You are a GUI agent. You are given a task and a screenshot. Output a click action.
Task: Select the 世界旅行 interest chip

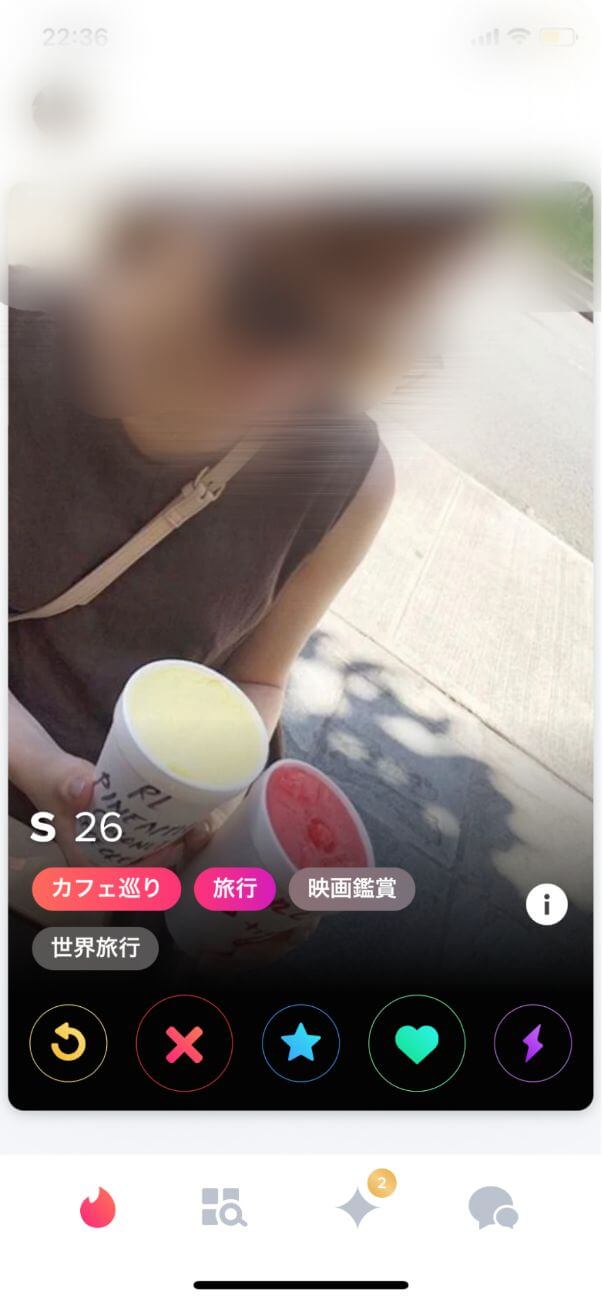point(95,948)
